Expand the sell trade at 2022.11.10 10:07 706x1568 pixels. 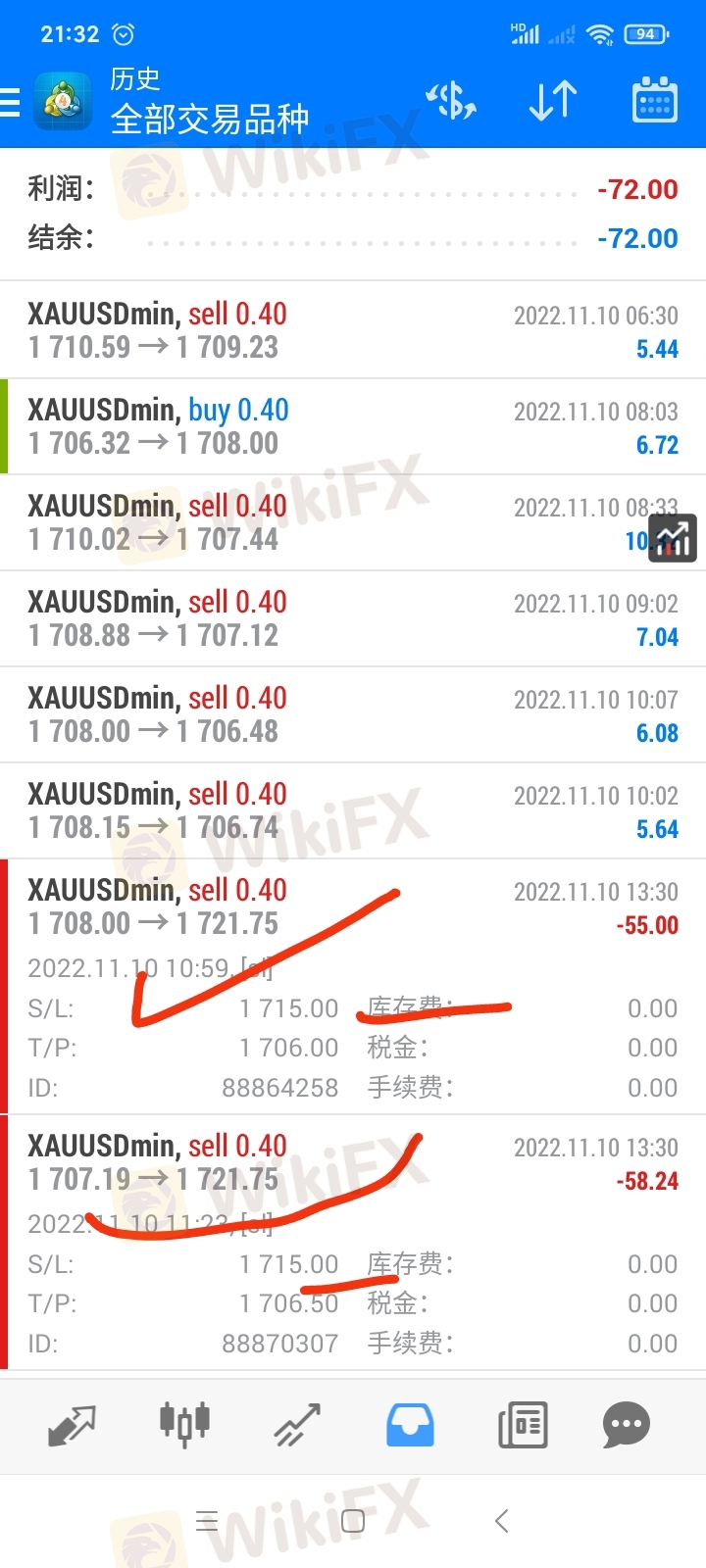click(353, 714)
